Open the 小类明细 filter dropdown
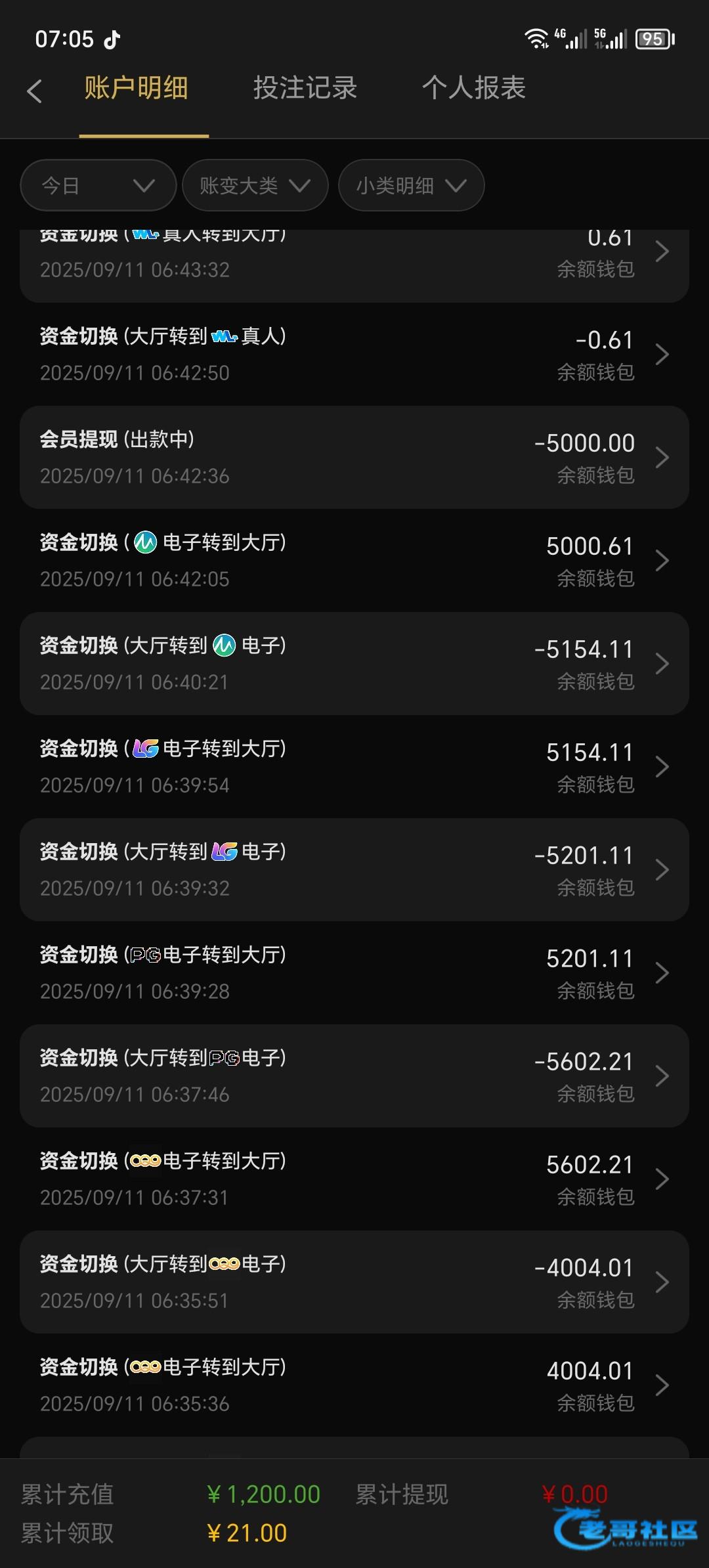The height and width of the screenshot is (1568, 709). click(x=412, y=186)
